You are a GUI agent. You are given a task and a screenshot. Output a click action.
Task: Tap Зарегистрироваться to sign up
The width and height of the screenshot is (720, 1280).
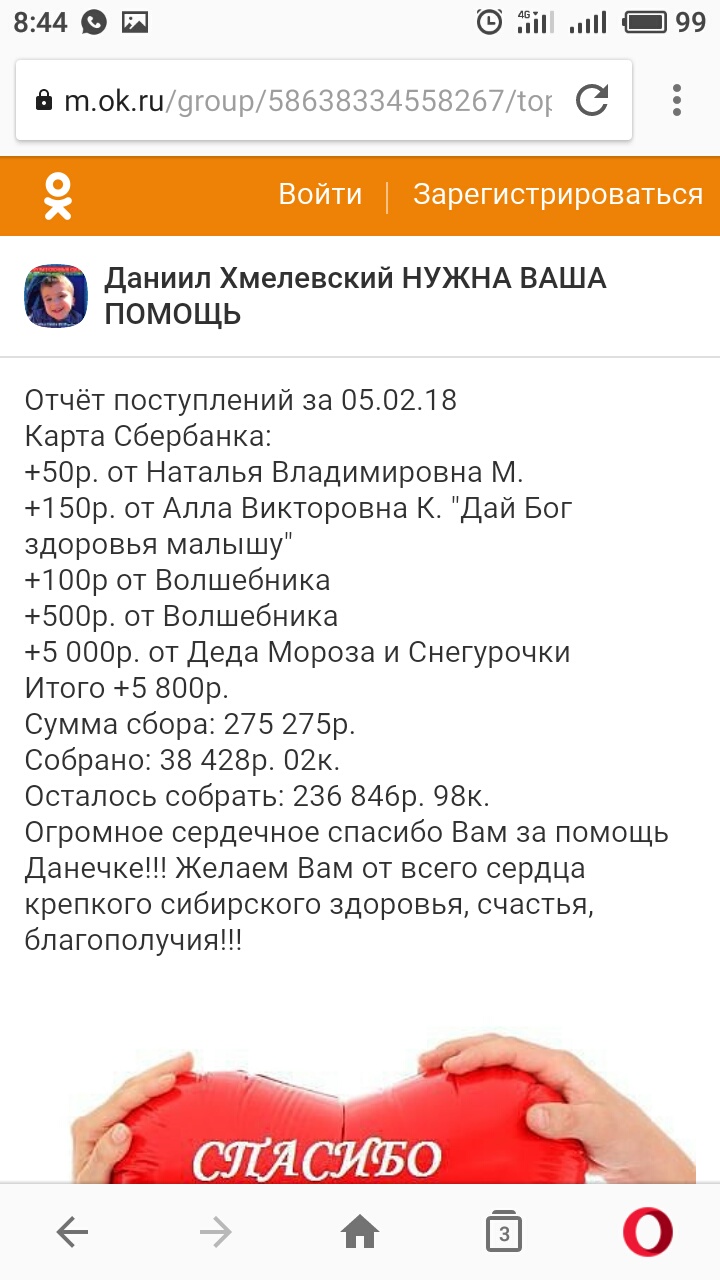tap(558, 194)
